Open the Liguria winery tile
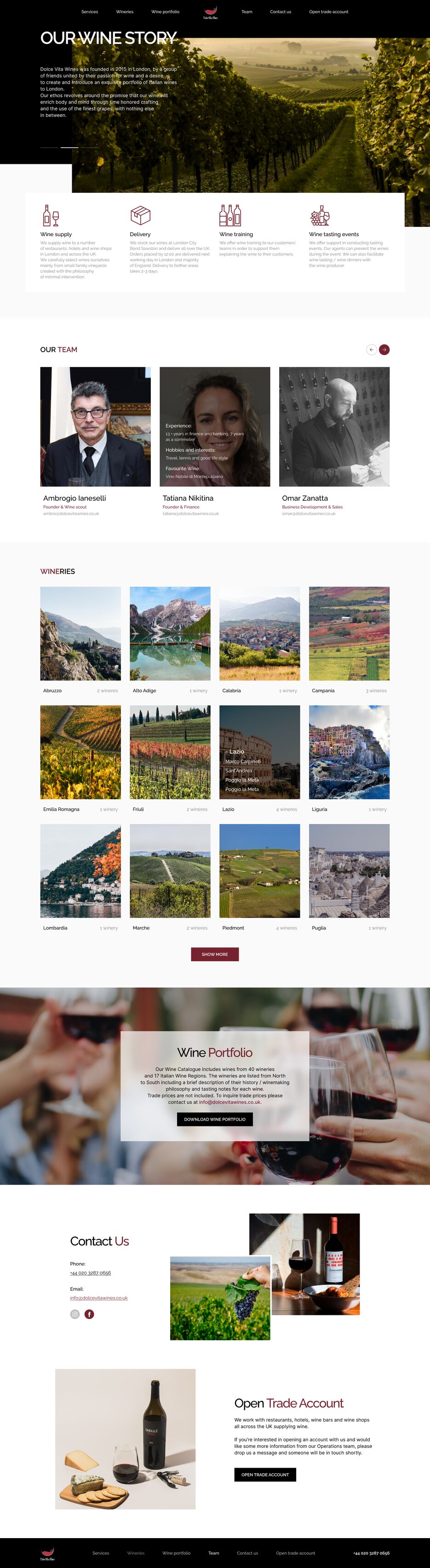Viewport: 430px width, 1568px height. [349, 752]
